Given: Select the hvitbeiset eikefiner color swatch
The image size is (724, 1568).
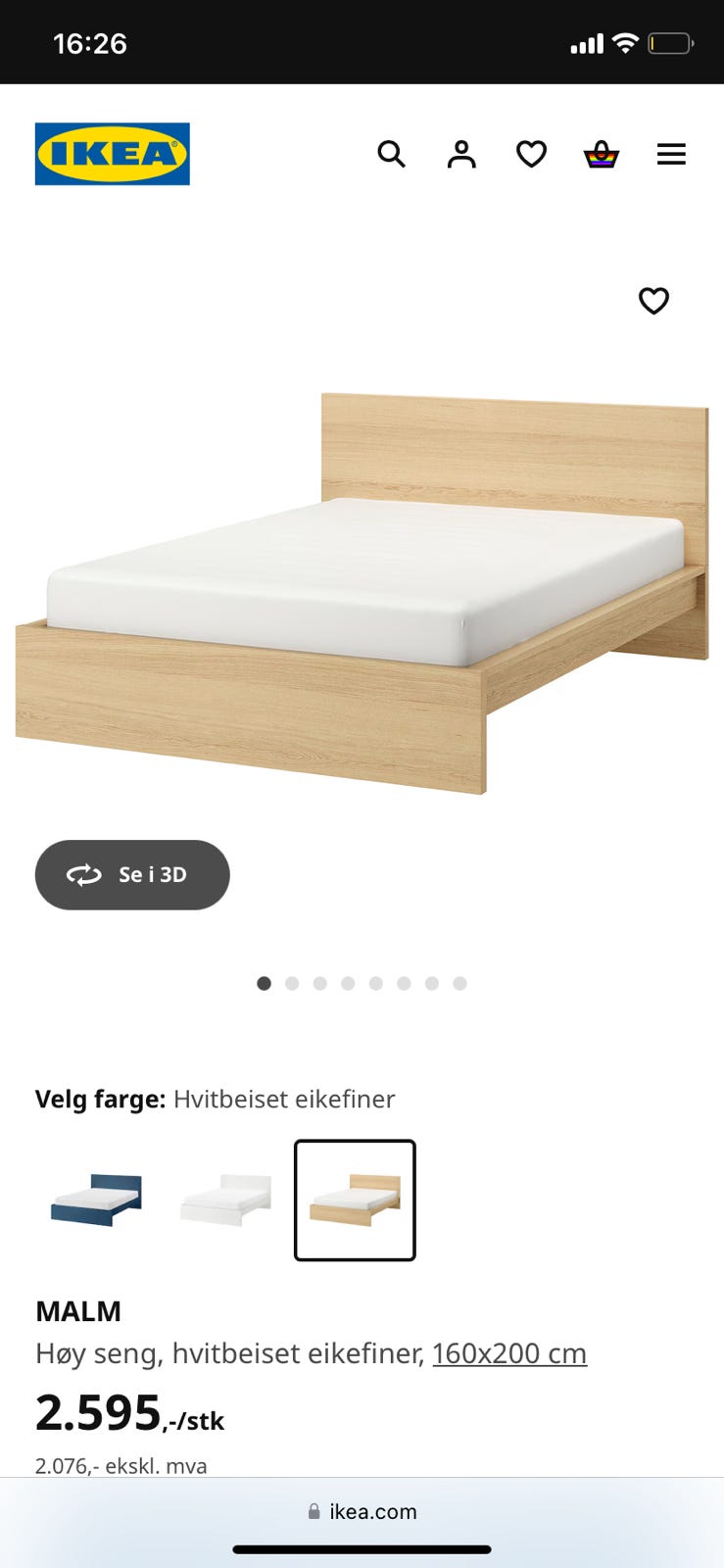Looking at the screenshot, I should tap(355, 1200).
